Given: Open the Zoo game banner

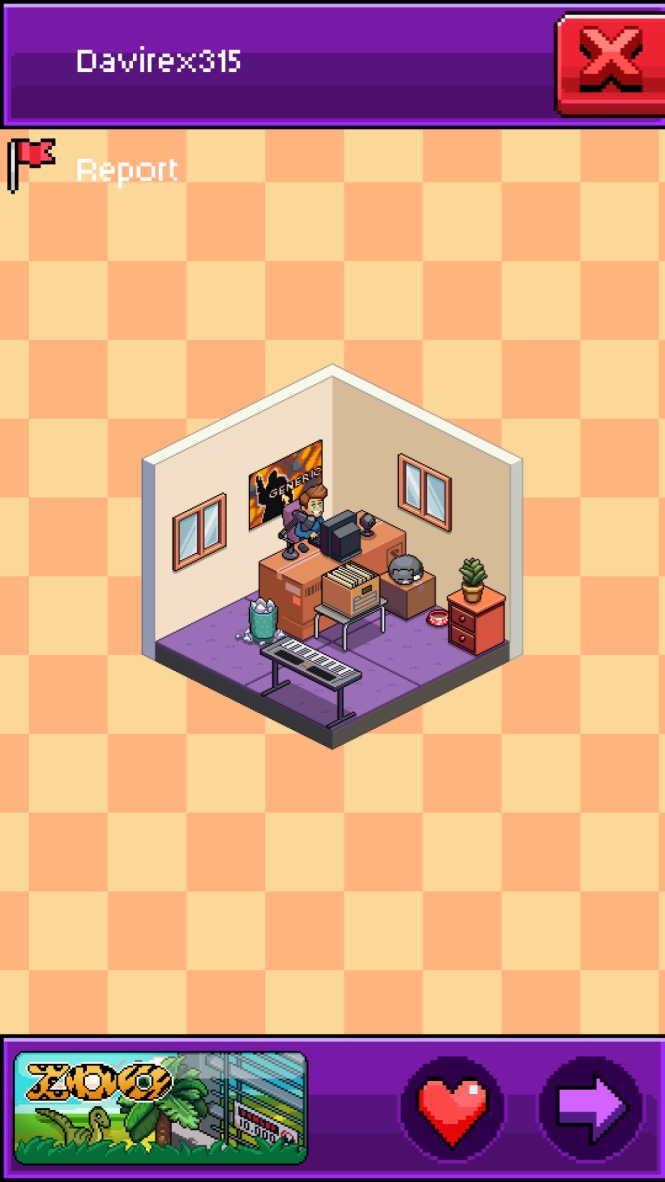Looking at the screenshot, I should (x=160, y=1108).
